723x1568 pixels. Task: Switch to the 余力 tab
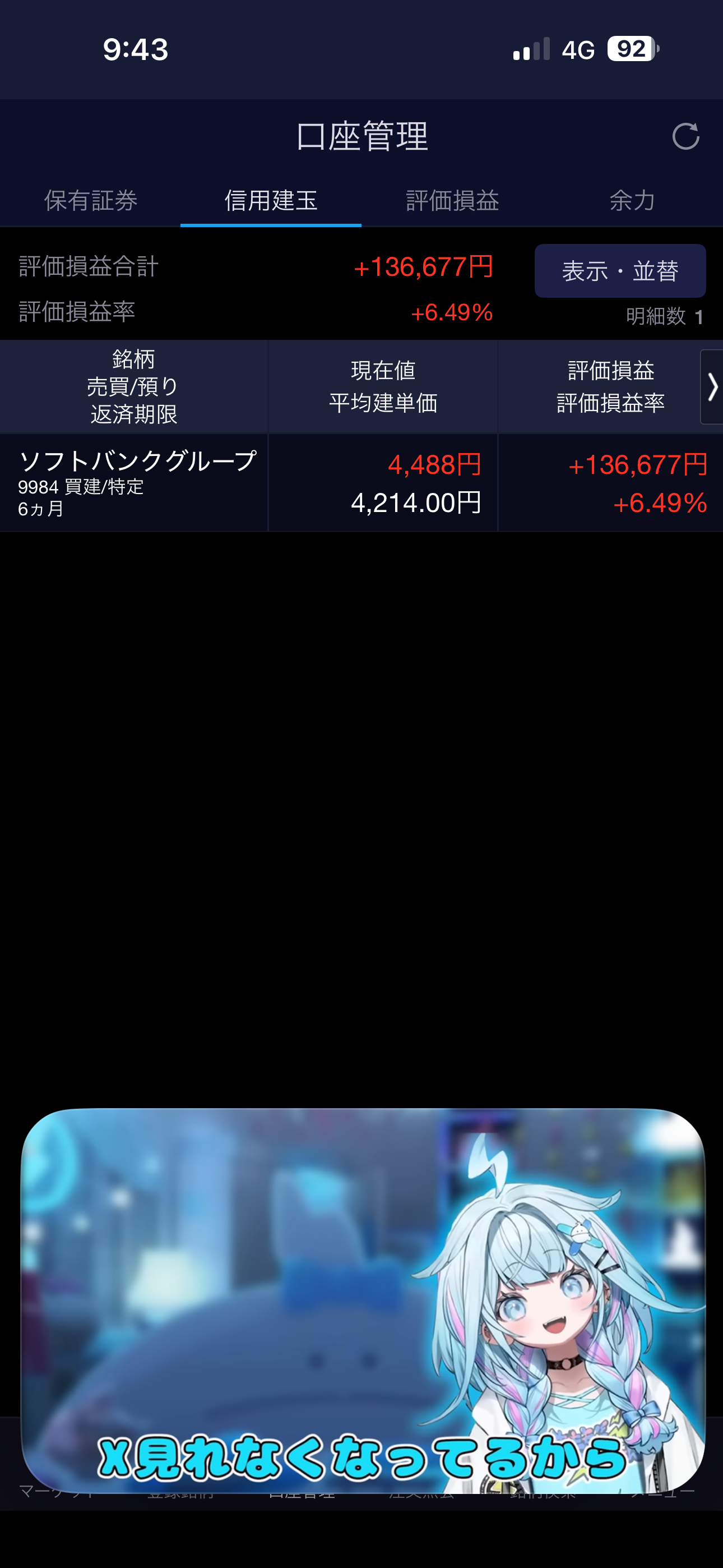click(632, 201)
